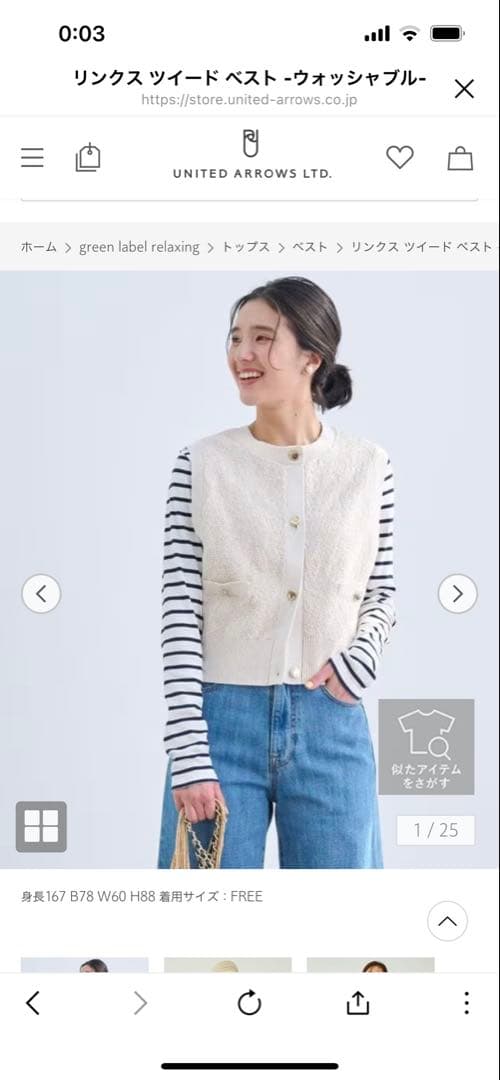Open green label relaxing breadcrumb
This screenshot has width=500, height=1080.
pos(139,247)
